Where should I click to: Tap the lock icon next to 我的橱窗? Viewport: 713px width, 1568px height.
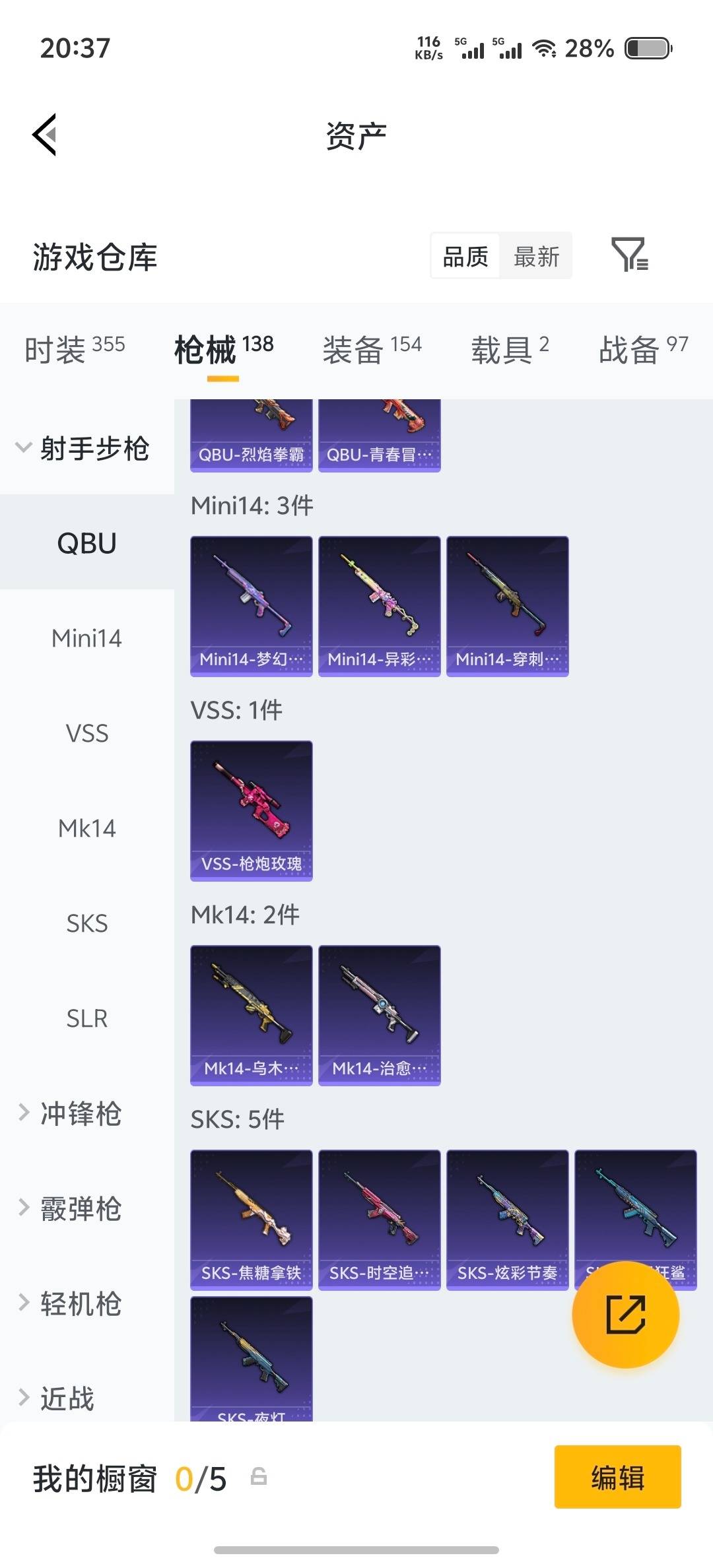[259, 1478]
